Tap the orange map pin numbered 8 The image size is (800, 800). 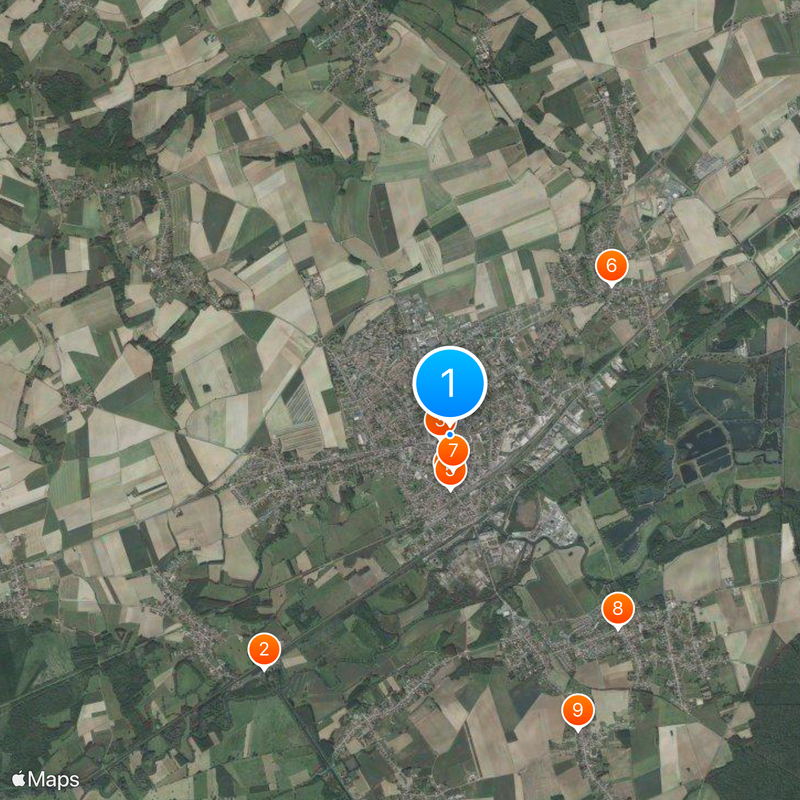tap(618, 608)
